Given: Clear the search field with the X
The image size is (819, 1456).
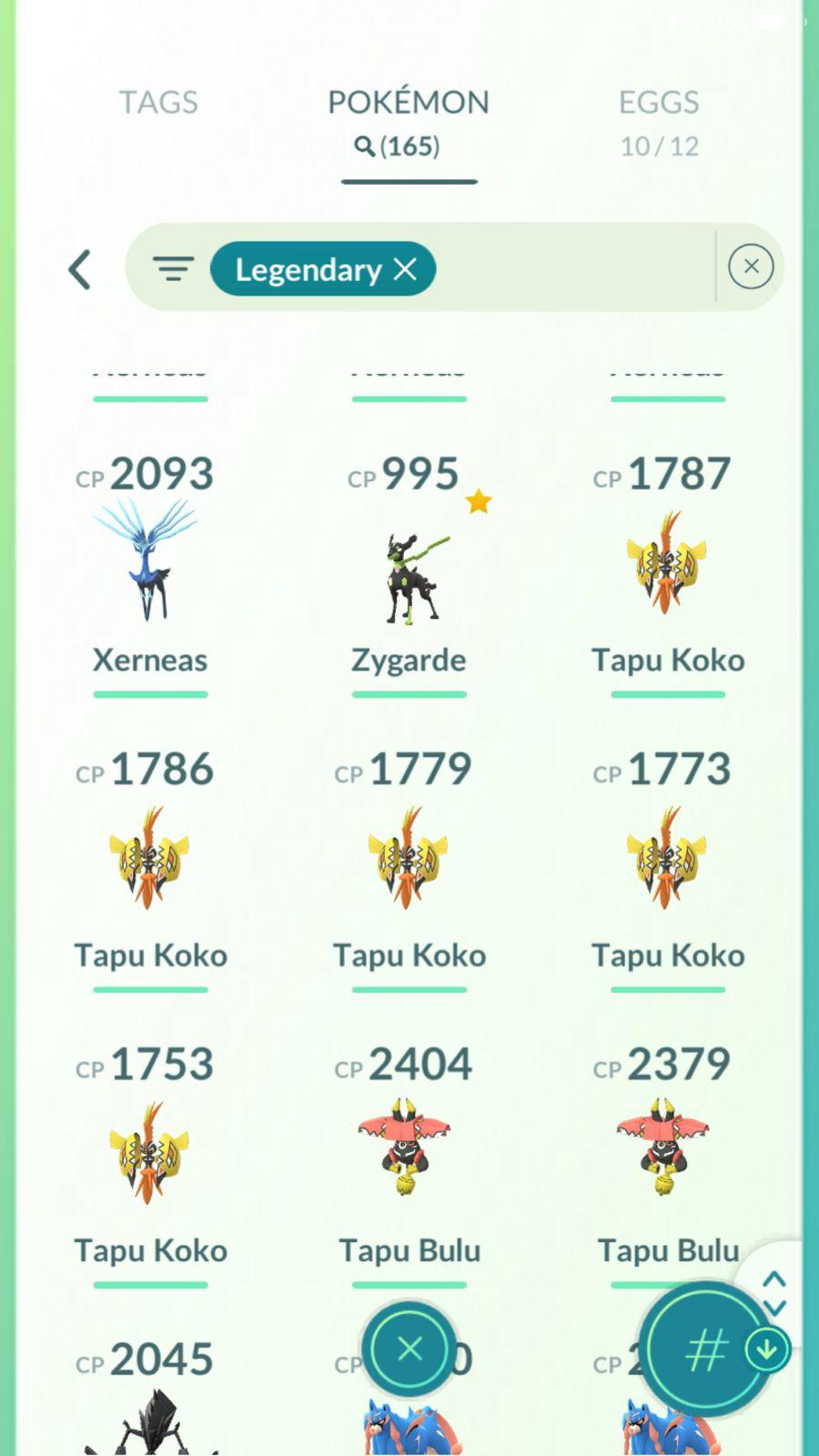Looking at the screenshot, I should click(x=751, y=267).
